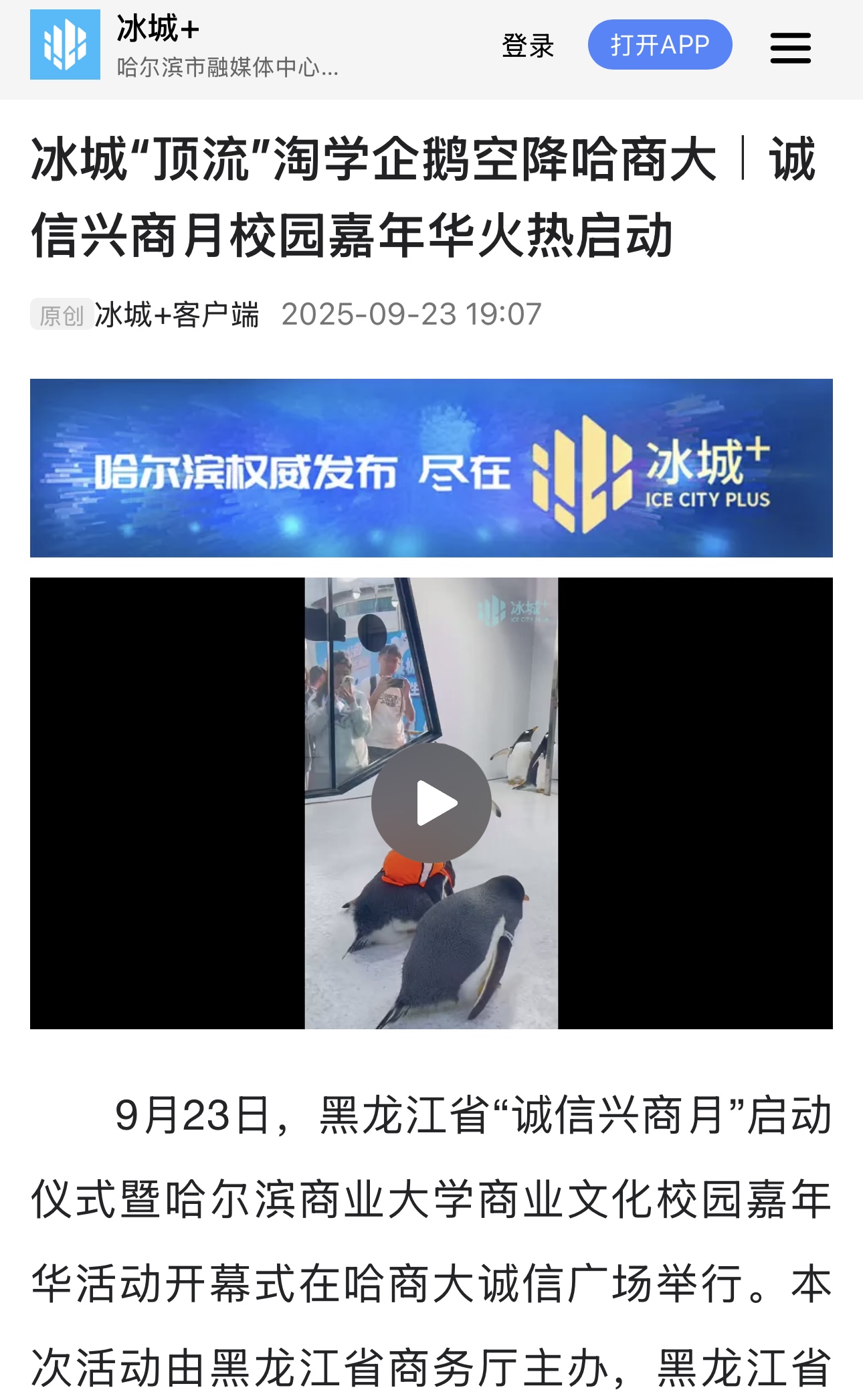Screen dimensions: 863x1400
Task: Tap the 打开APP button
Action: tap(660, 45)
